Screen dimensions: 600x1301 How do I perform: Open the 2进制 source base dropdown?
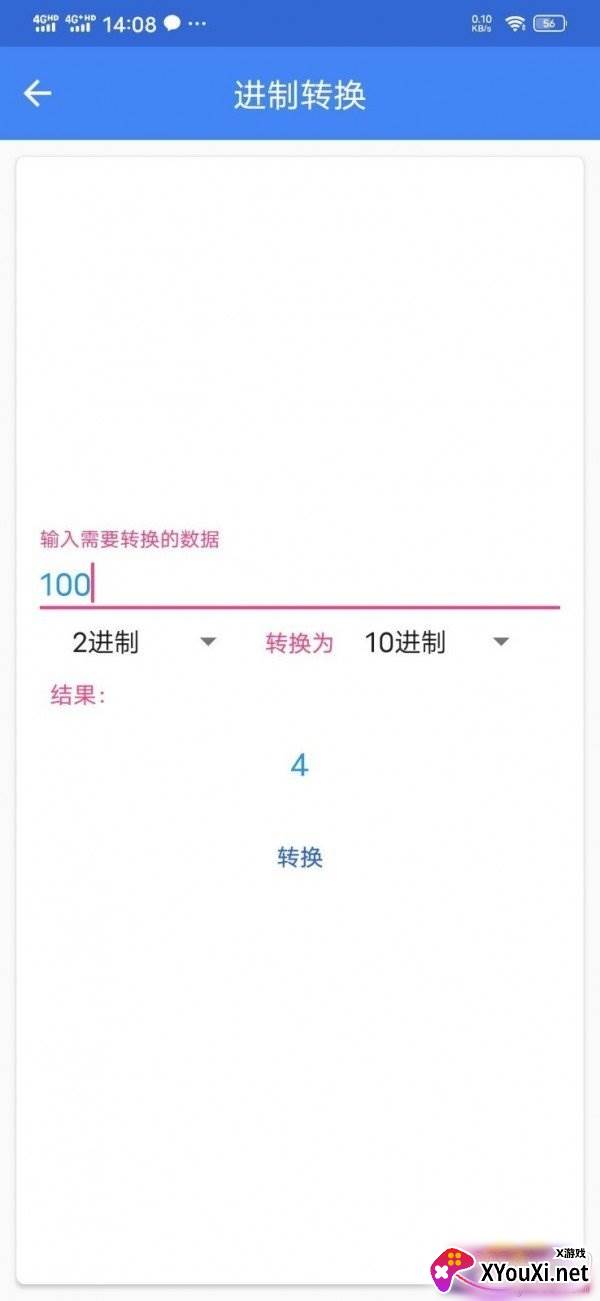click(143, 642)
